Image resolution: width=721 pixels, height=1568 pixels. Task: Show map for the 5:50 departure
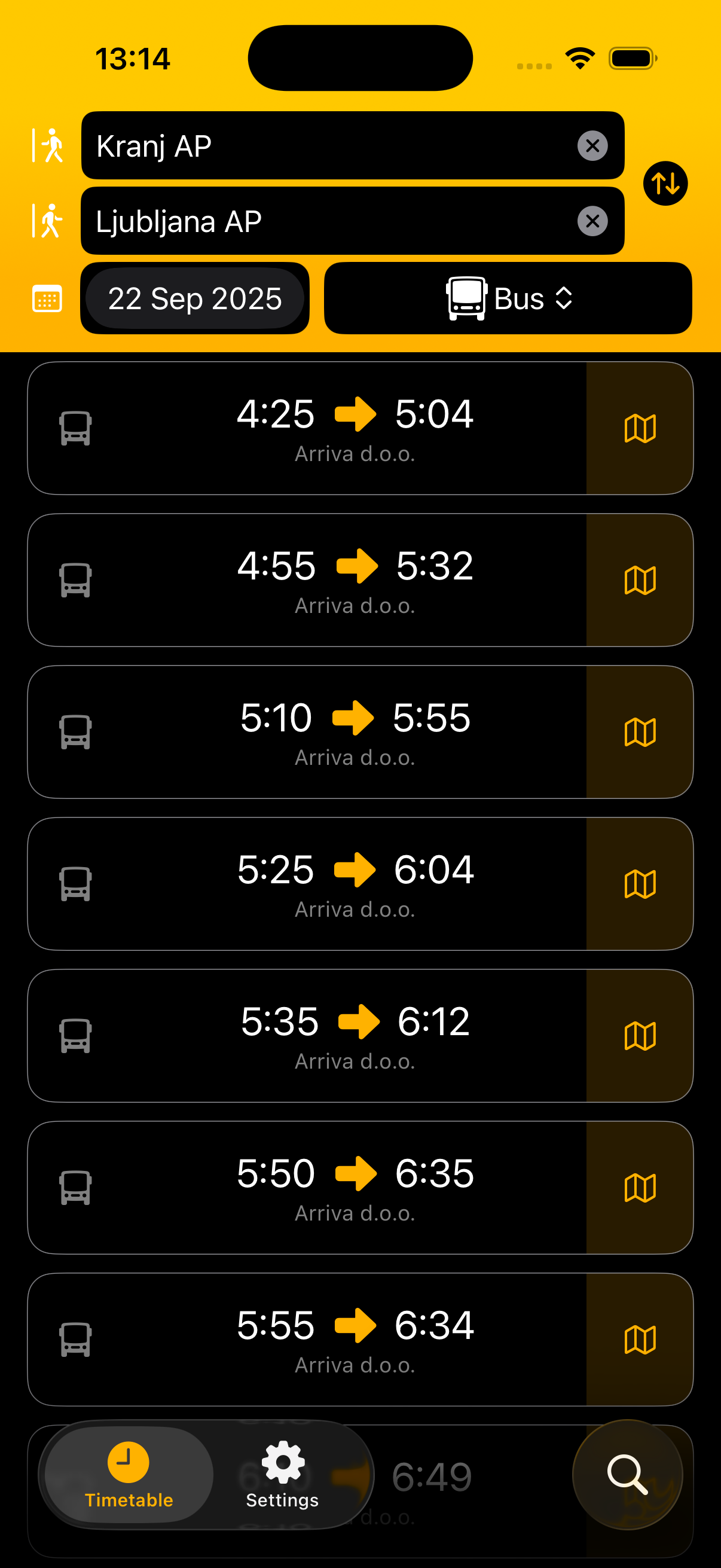coord(640,1188)
